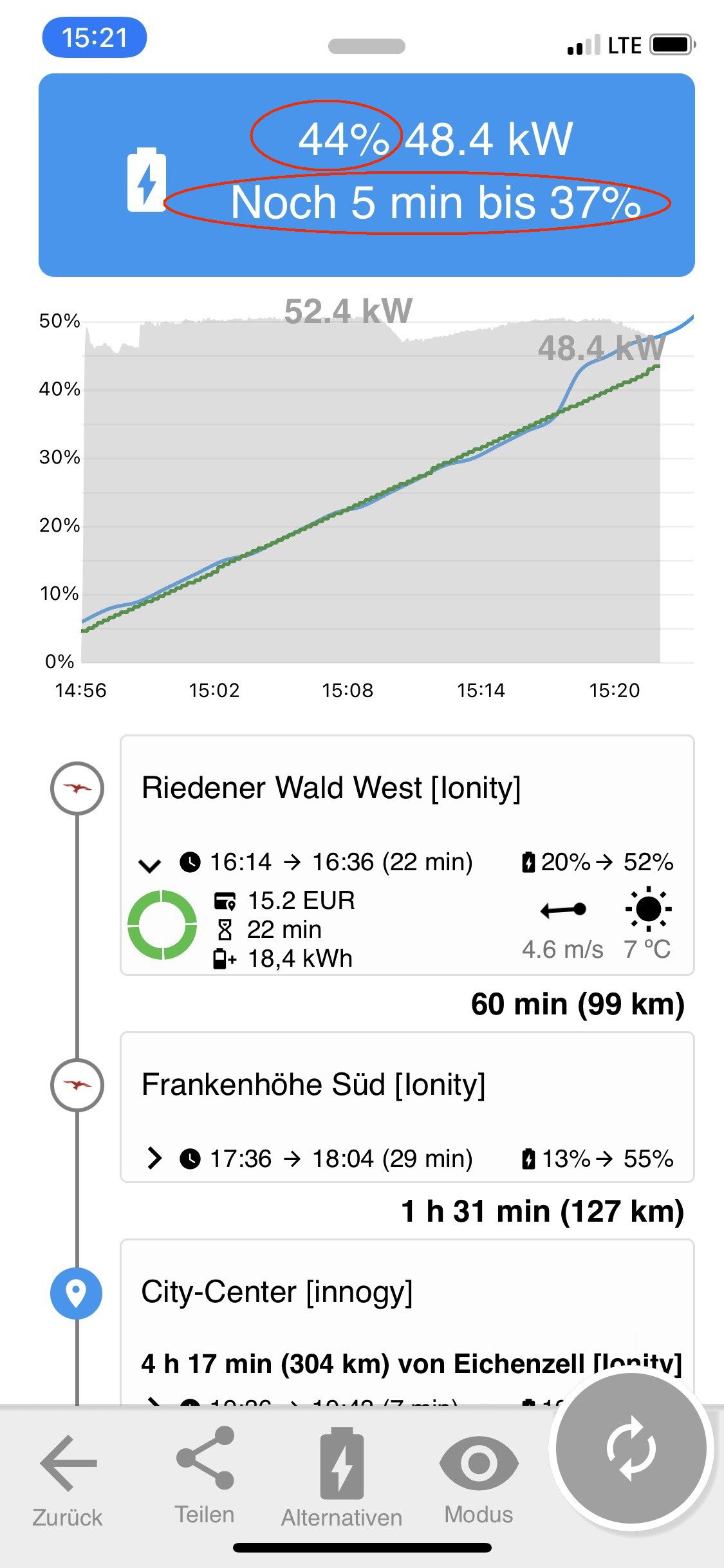Tap the blue charging status banner

(x=367, y=175)
